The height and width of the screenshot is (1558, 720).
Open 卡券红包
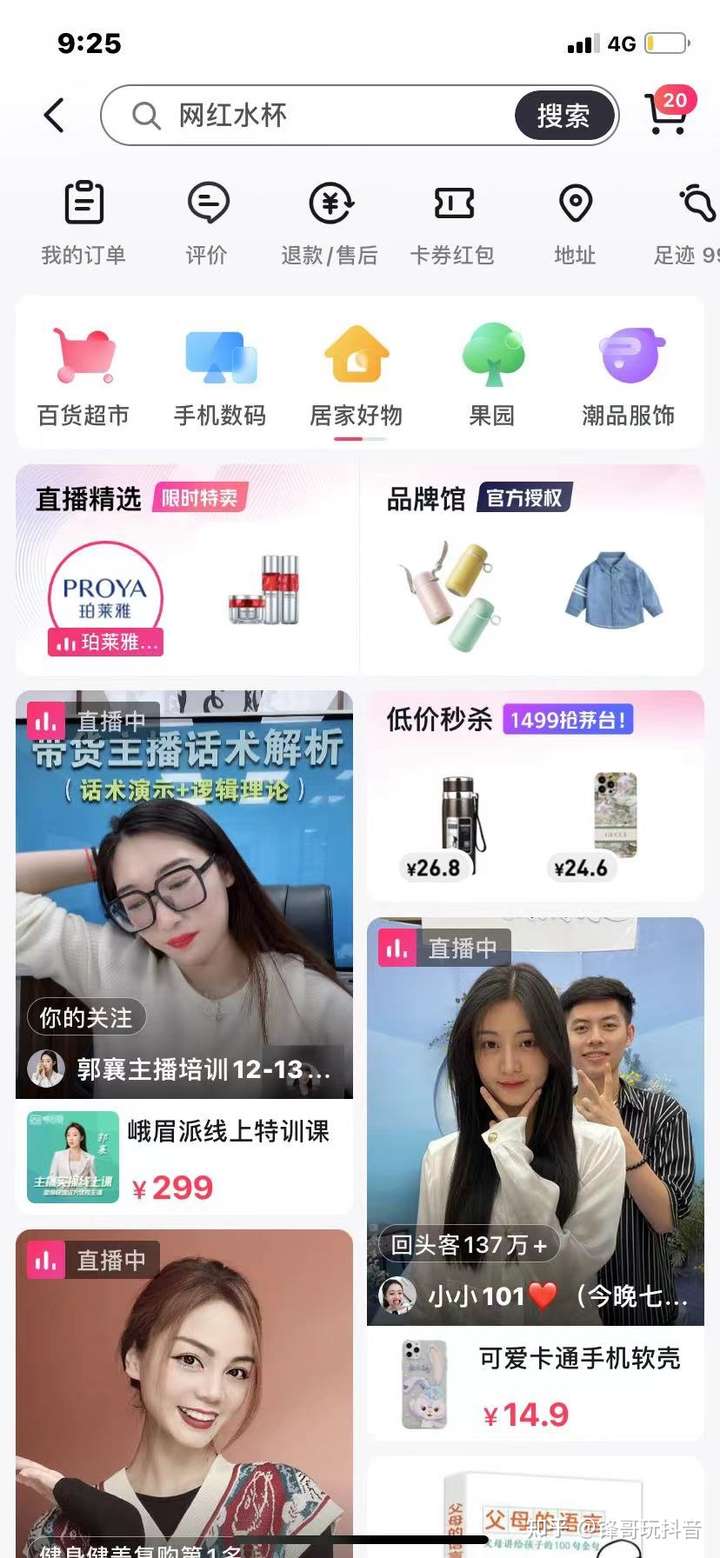(453, 222)
